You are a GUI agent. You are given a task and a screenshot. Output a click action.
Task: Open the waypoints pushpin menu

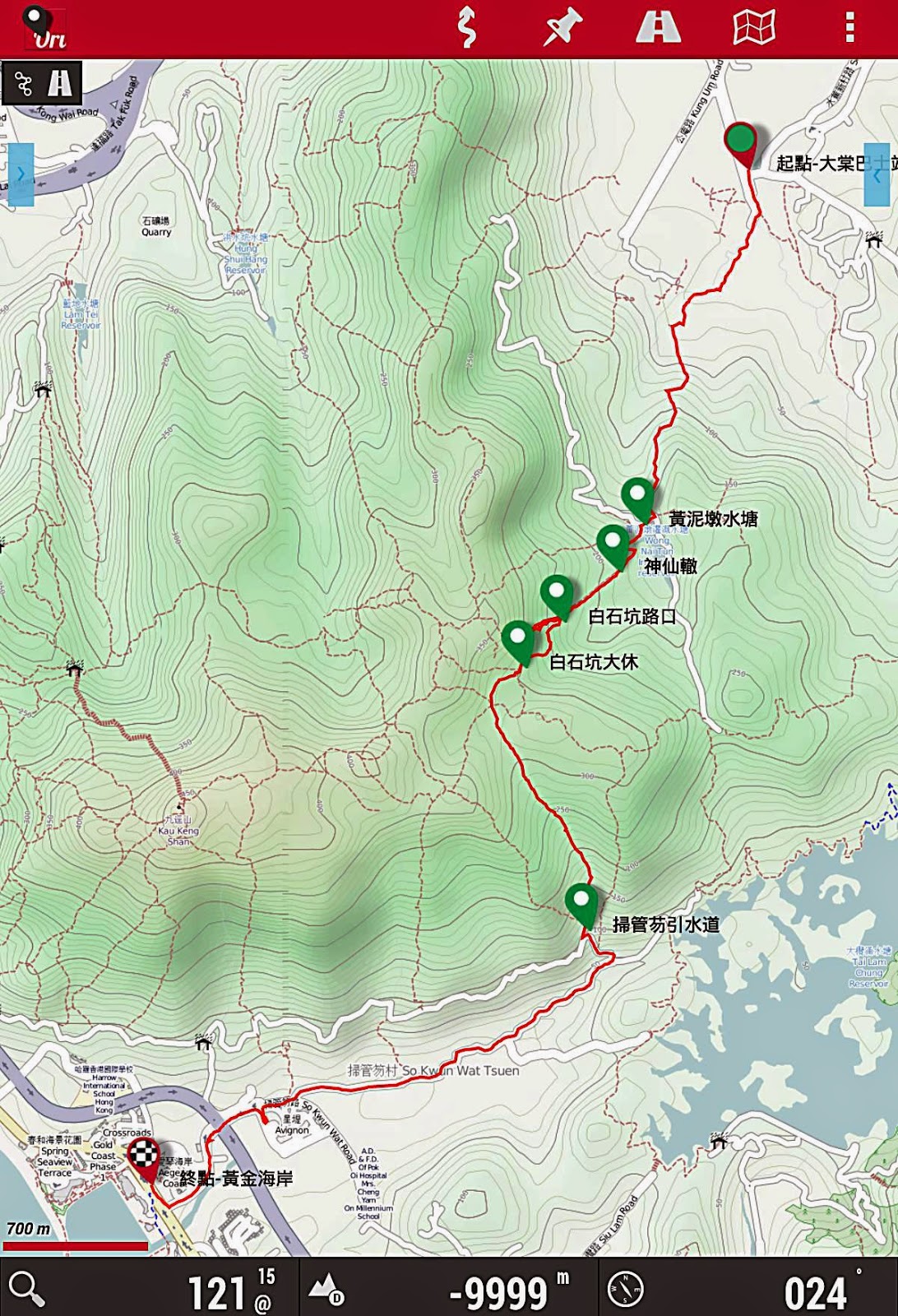(x=562, y=27)
